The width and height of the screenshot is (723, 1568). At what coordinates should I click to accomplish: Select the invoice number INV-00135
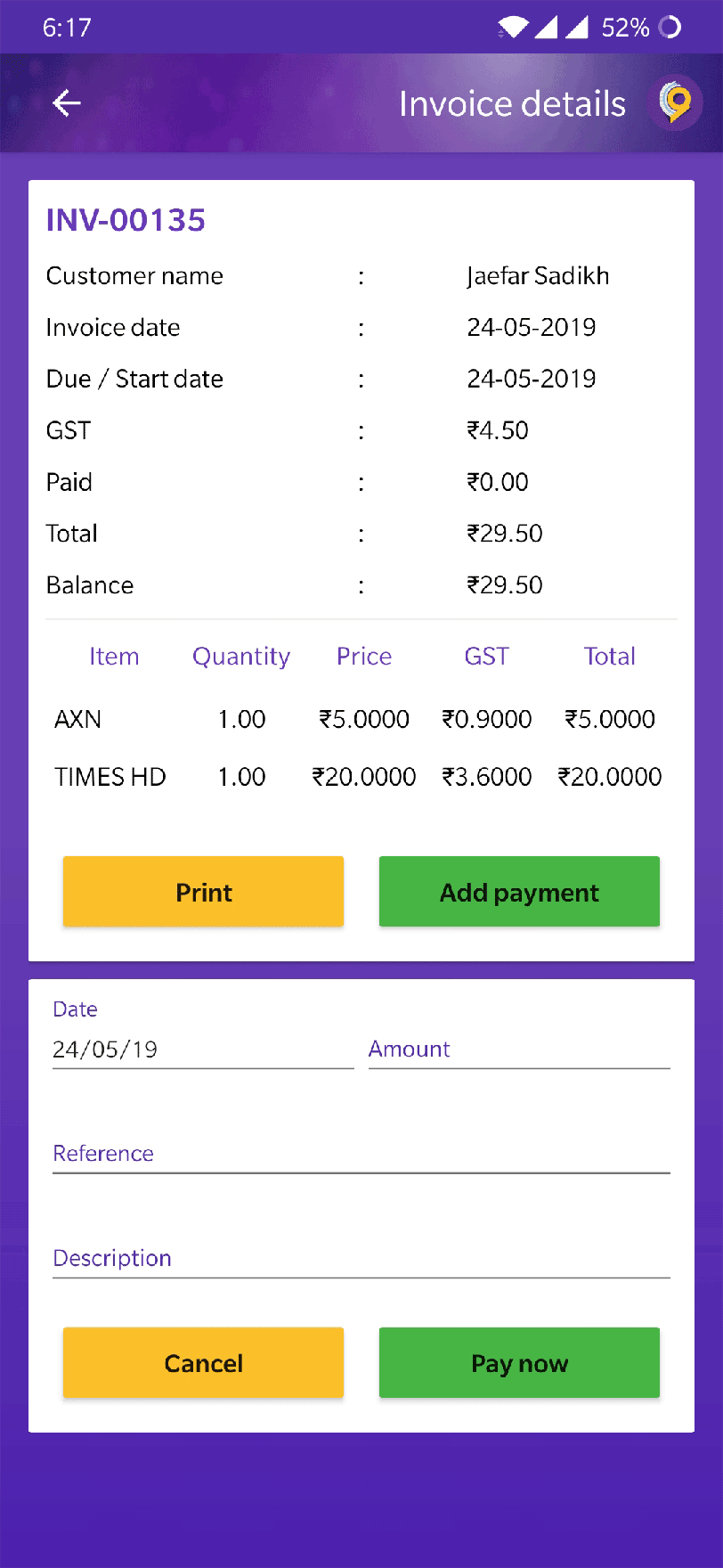click(x=126, y=220)
